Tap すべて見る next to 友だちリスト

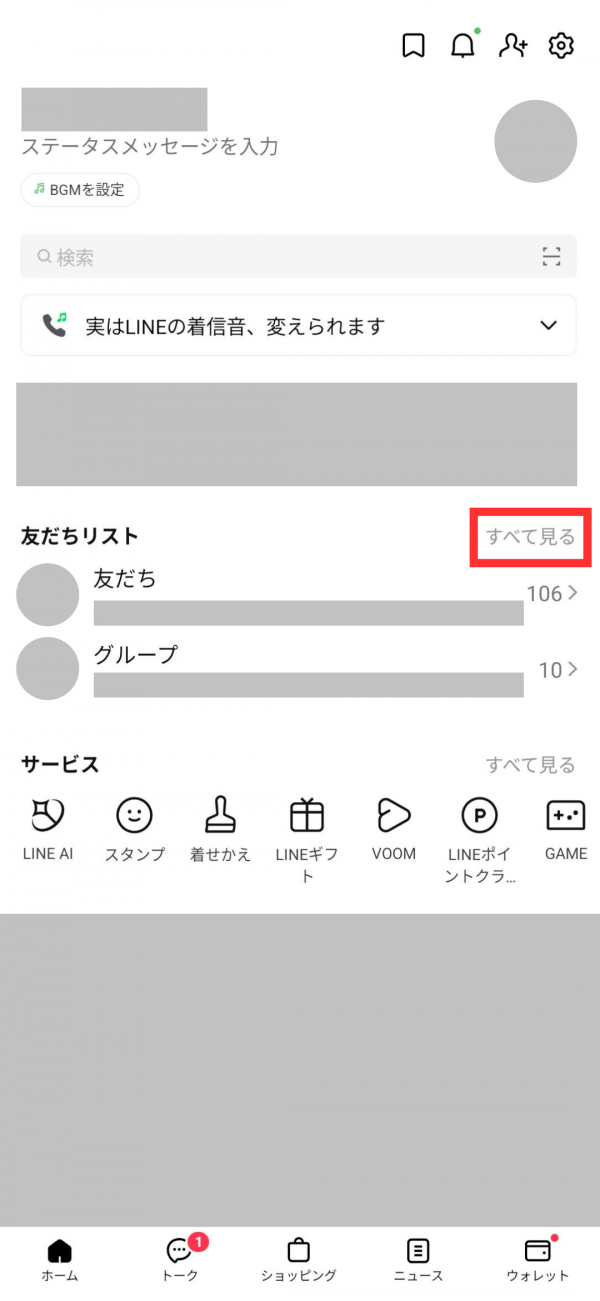coord(530,537)
